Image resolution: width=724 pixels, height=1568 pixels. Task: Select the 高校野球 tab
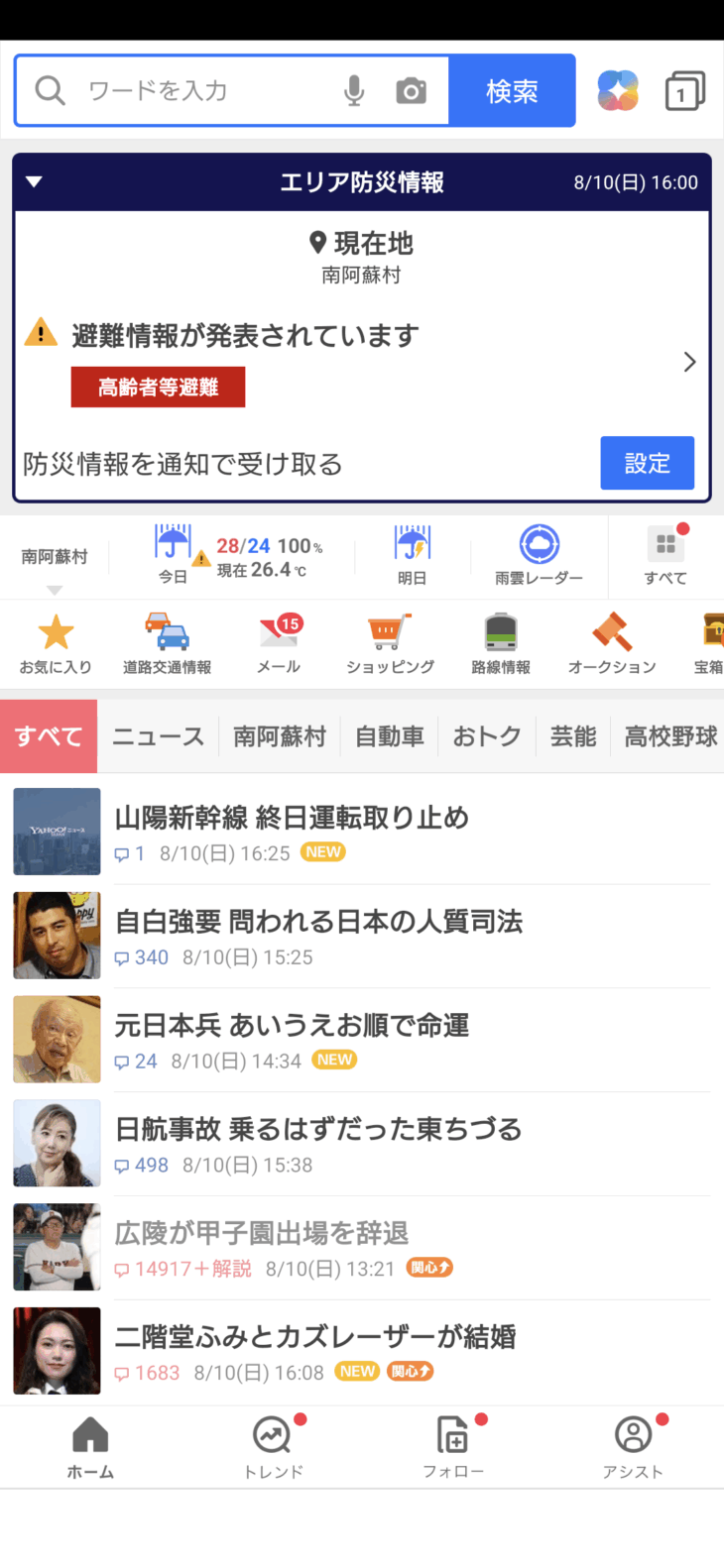670,736
